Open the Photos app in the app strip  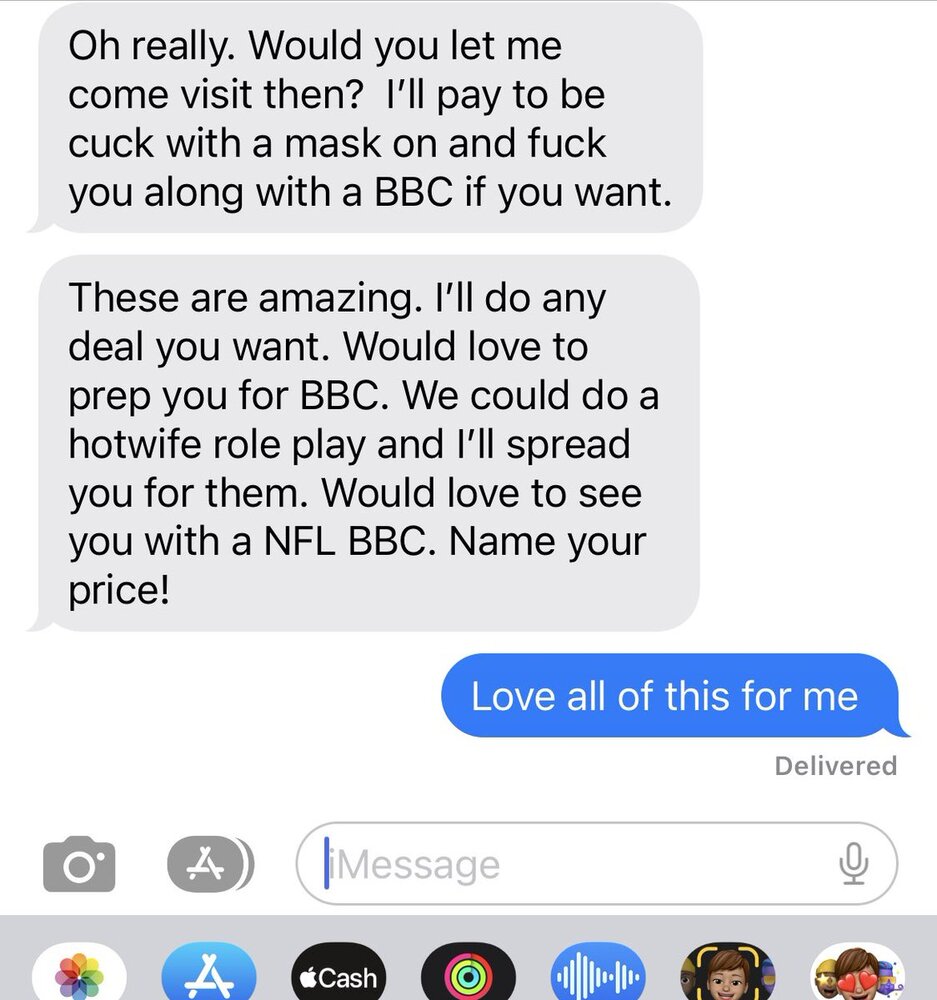point(79,975)
